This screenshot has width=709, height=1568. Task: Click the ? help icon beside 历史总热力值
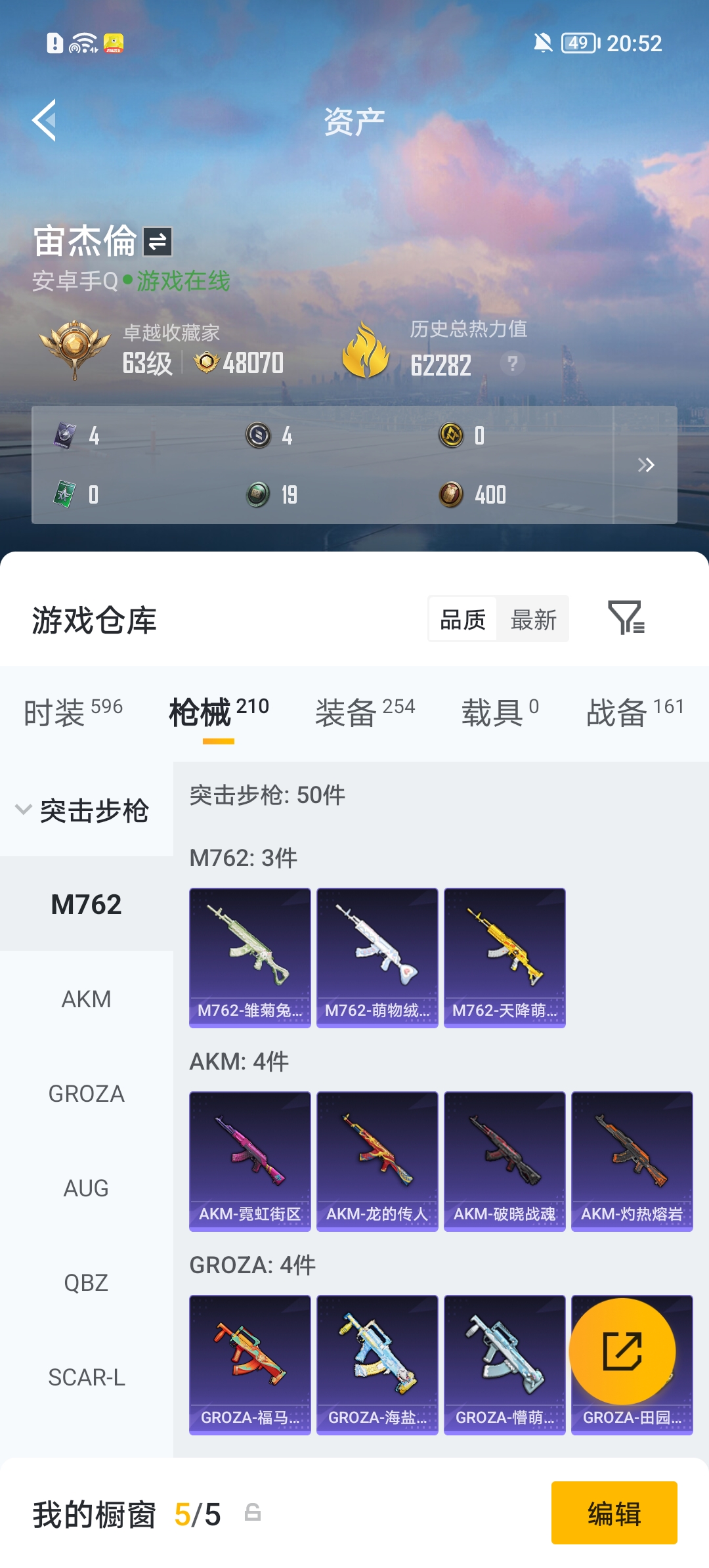[x=513, y=366]
